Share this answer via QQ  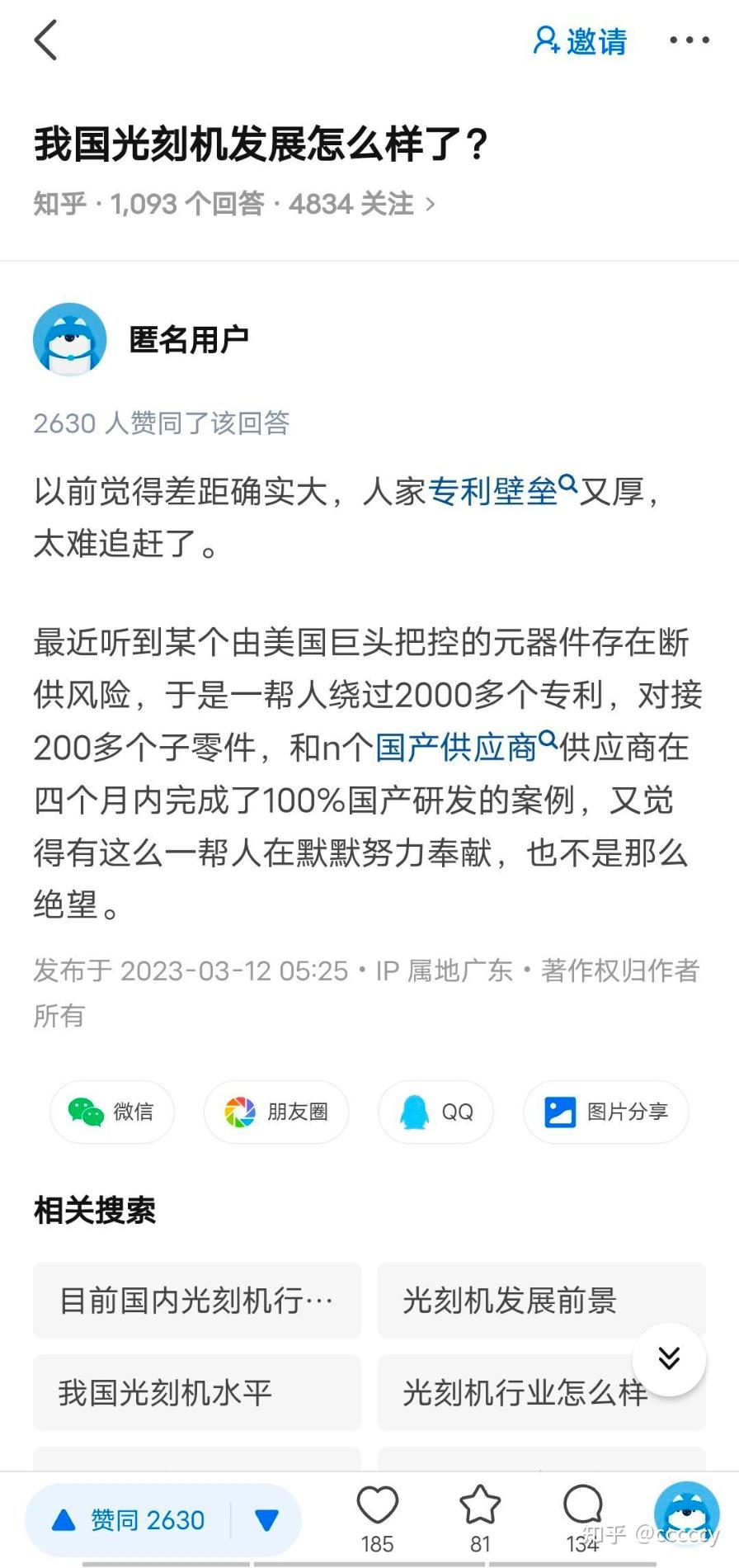(x=436, y=1112)
